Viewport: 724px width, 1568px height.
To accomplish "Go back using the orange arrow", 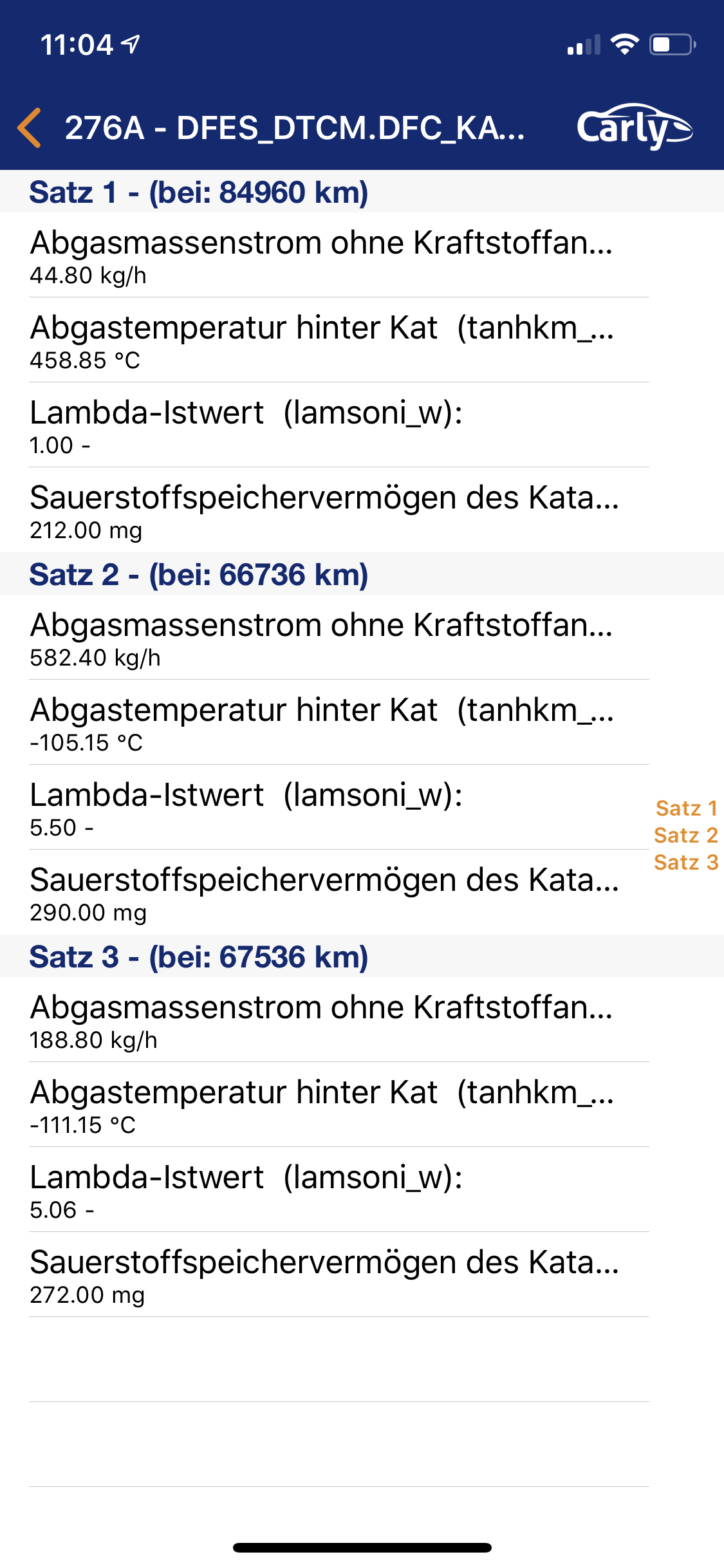I will click(30, 127).
